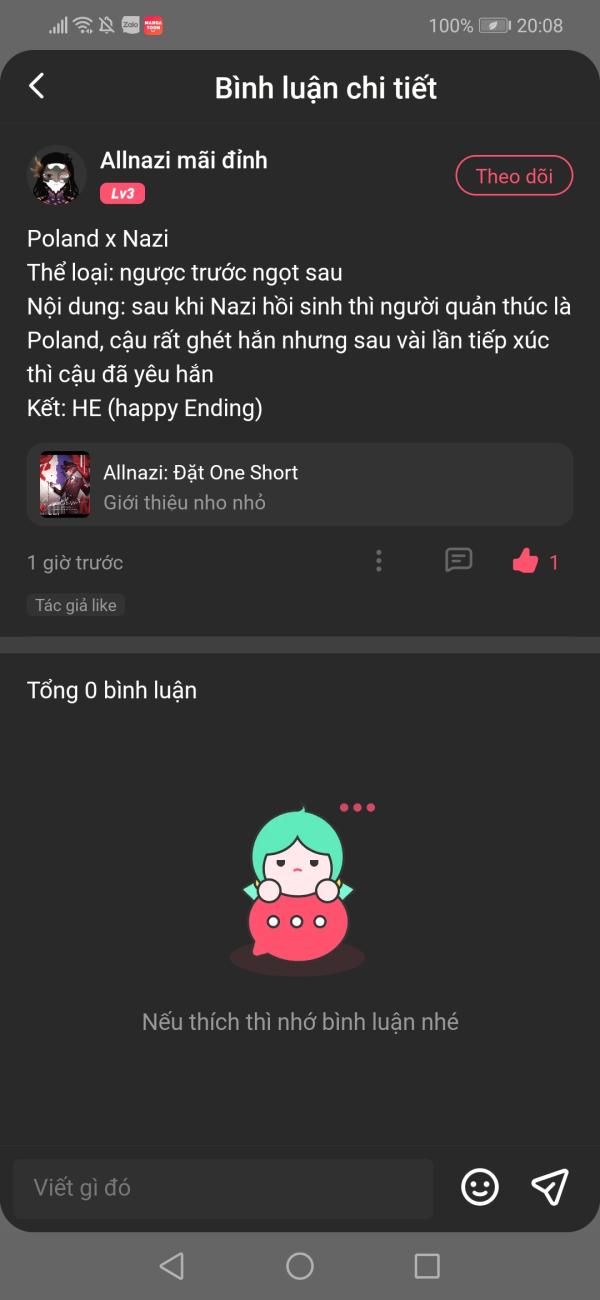Image resolution: width=600 pixels, height=1300 pixels.
Task: Focus the Viết gì đó text field
Action: coord(223,1188)
